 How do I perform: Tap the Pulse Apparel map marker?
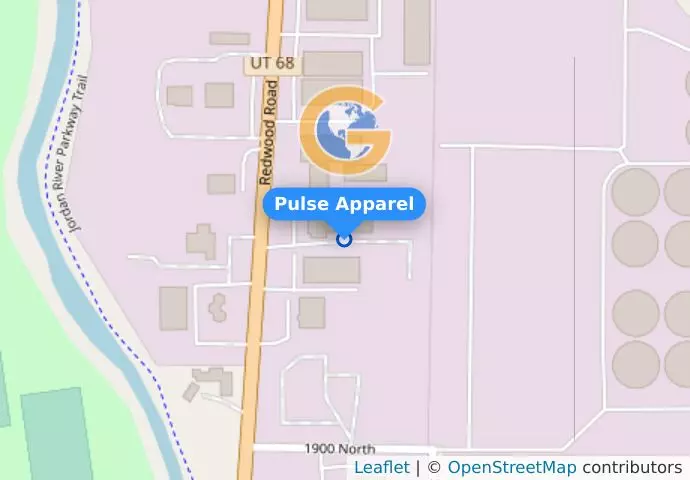coord(344,239)
